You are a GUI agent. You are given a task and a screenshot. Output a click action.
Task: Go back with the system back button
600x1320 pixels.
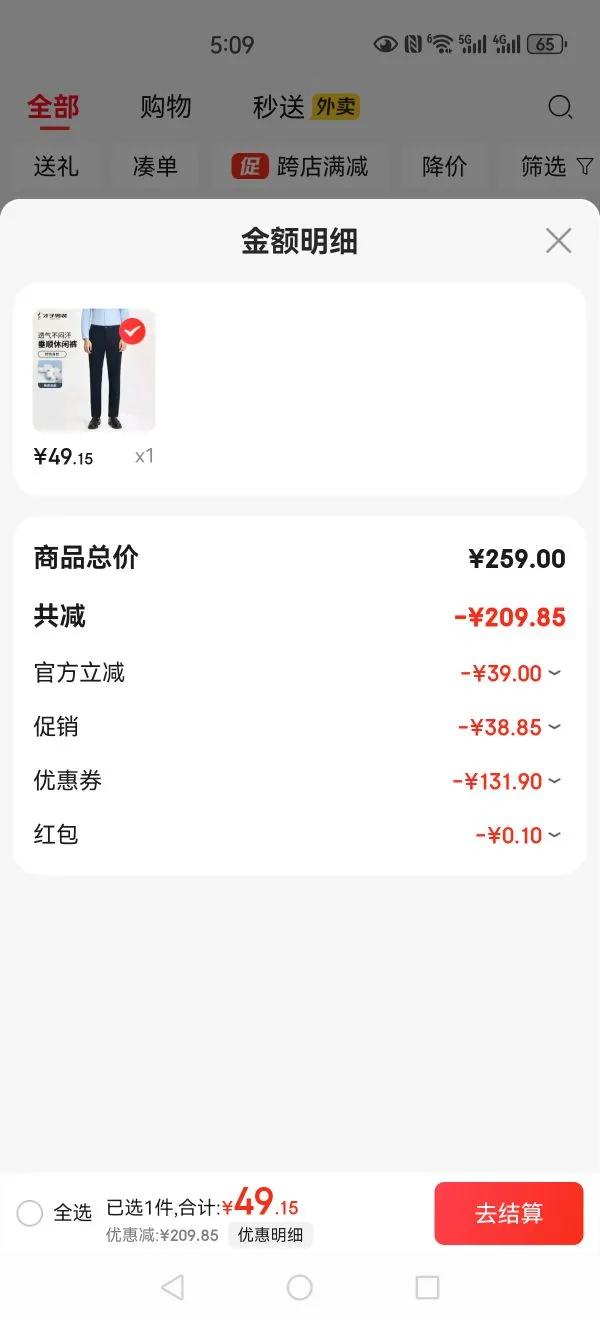point(172,1287)
